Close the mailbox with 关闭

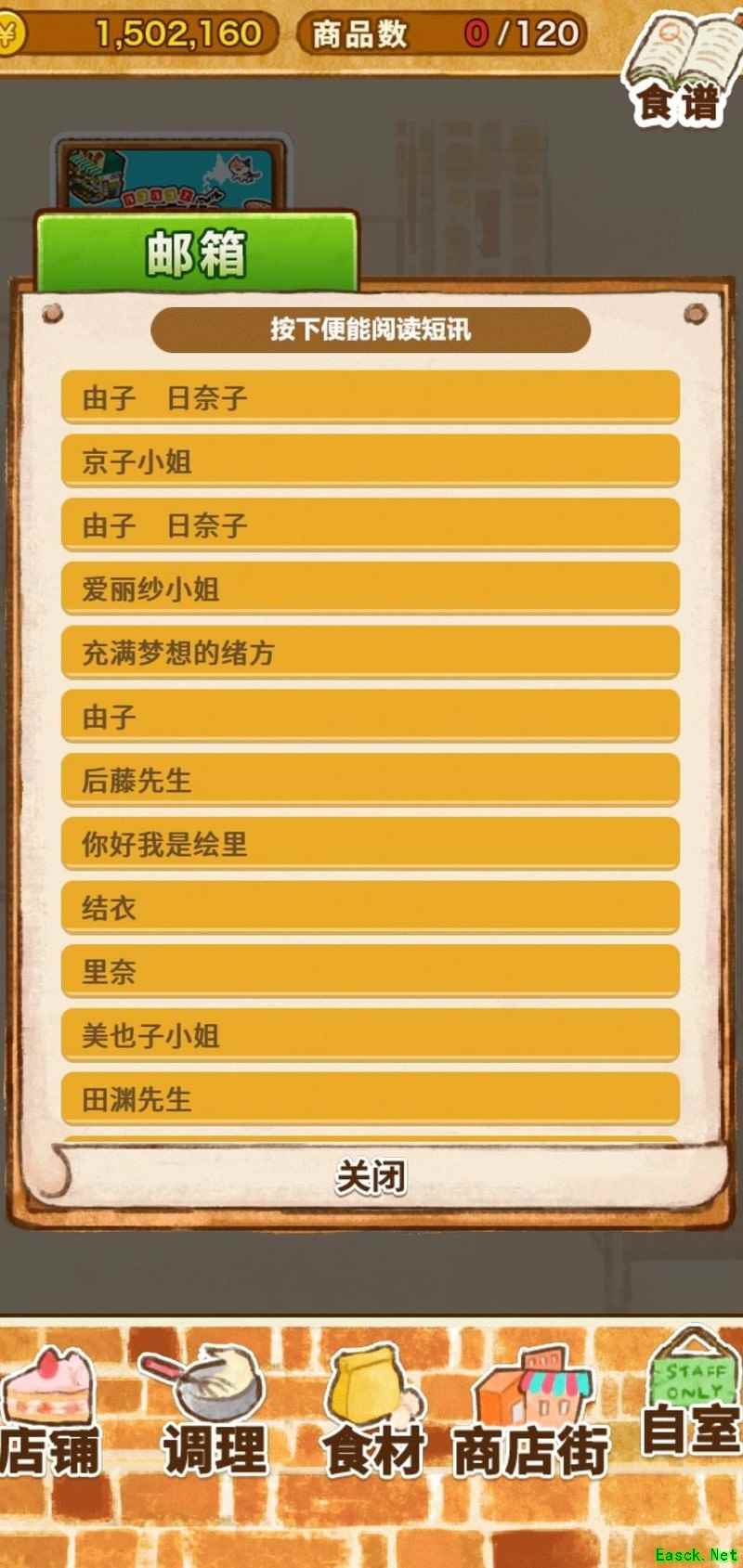pos(370,1176)
